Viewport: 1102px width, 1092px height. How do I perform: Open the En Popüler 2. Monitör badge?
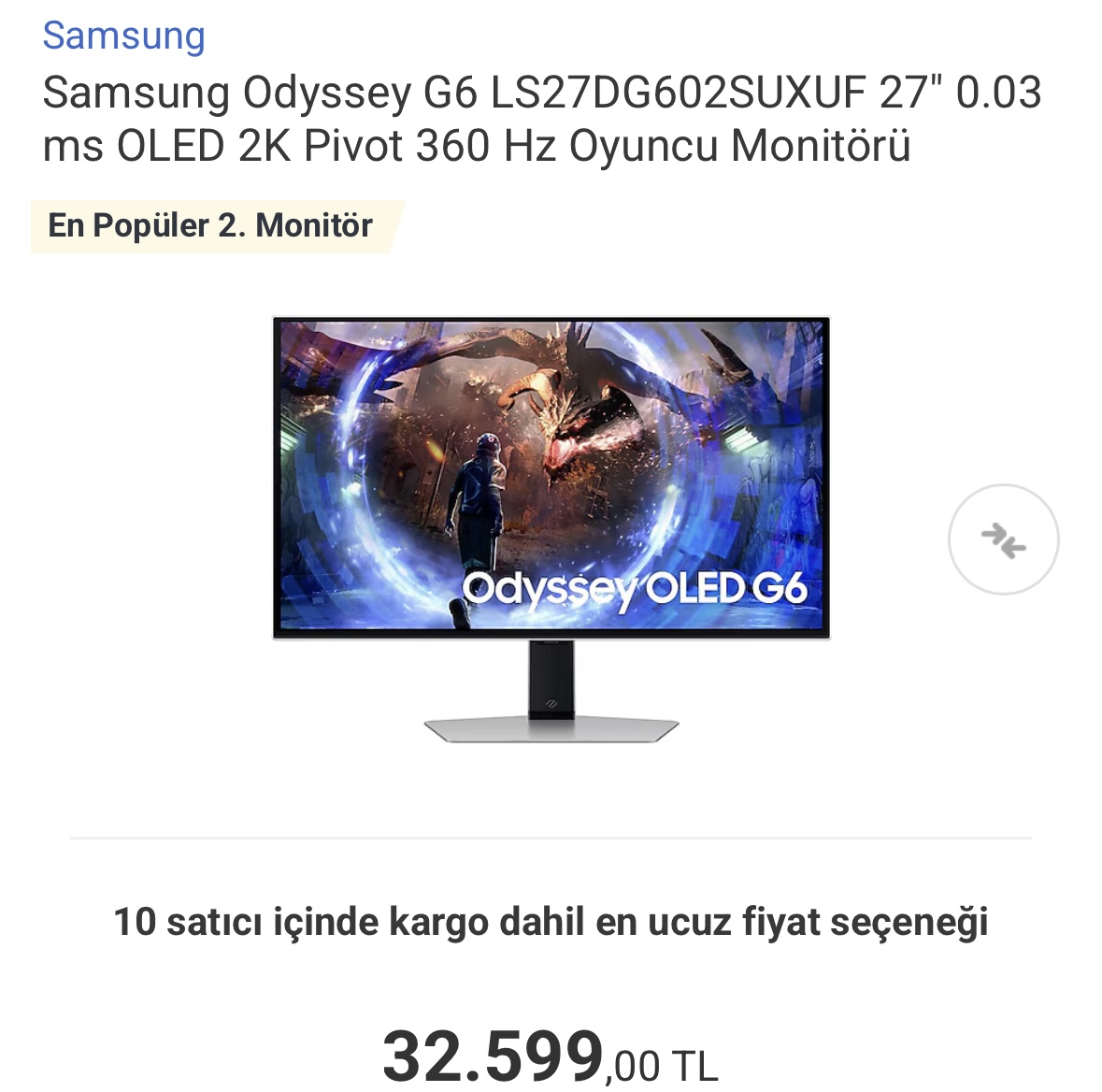tap(211, 226)
